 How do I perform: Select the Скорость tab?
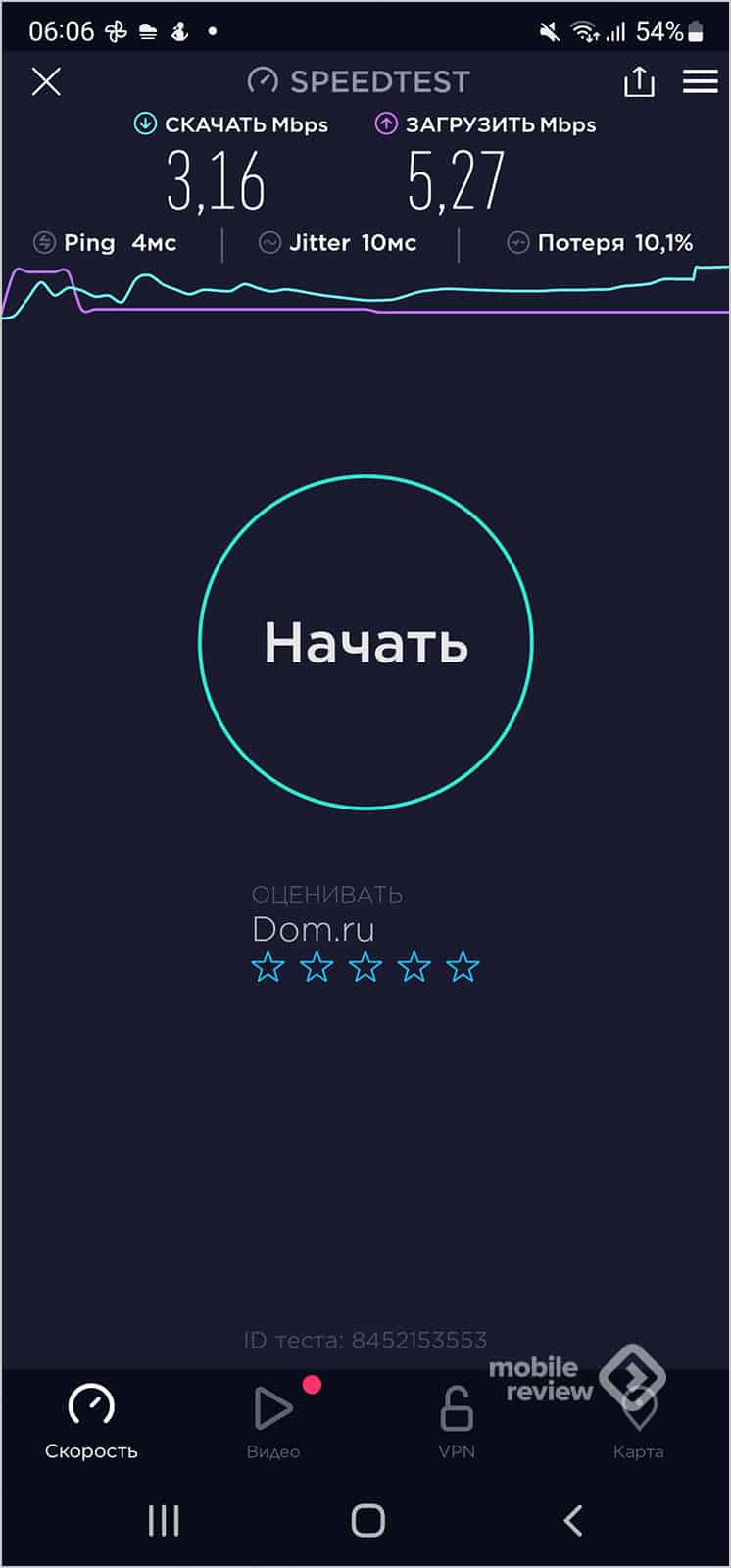tap(91, 1419)
